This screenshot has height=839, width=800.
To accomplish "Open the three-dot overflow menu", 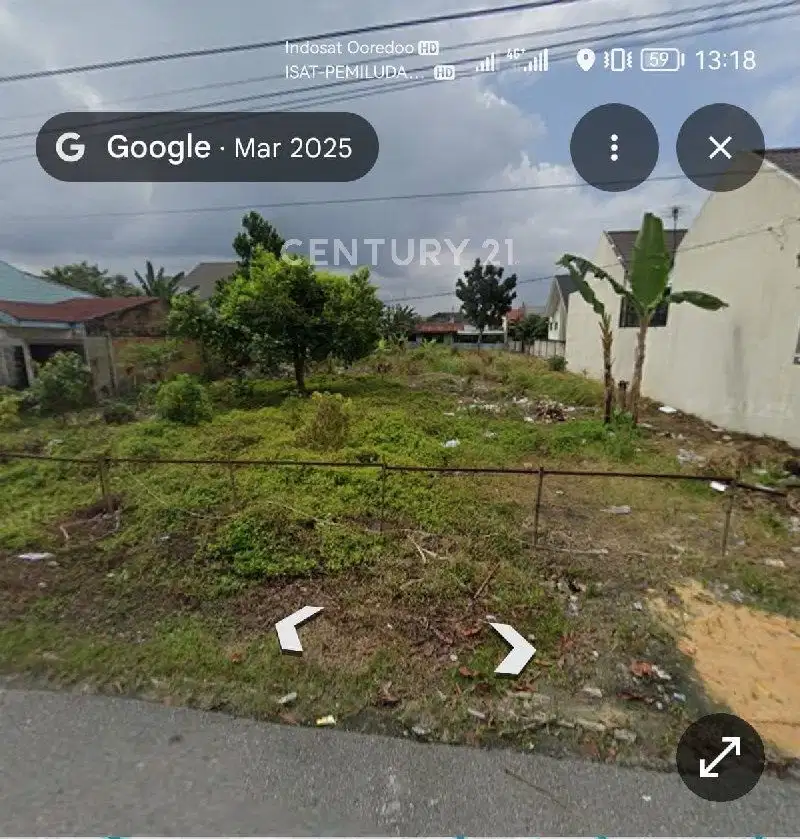I will pyautogui.click(x=614, y=148).
